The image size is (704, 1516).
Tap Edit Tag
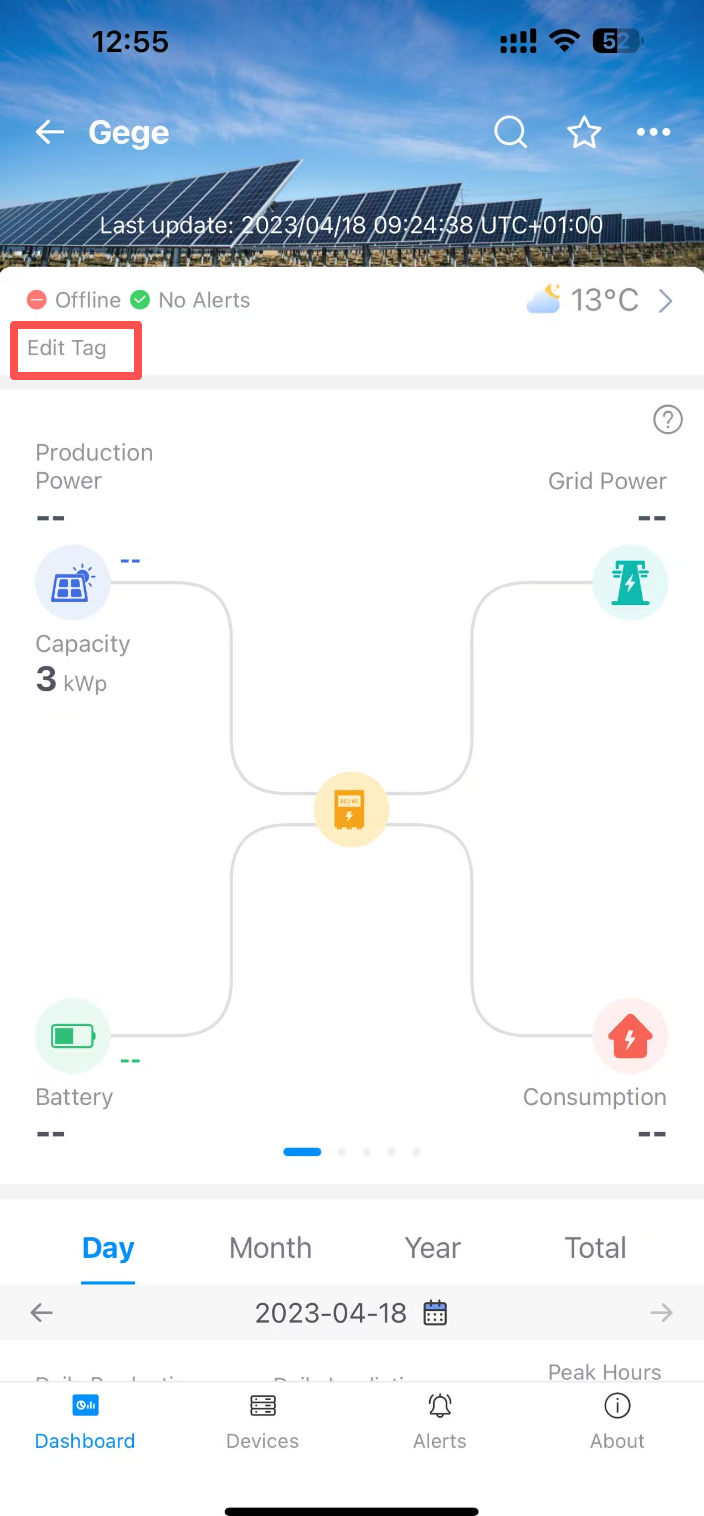67,349
